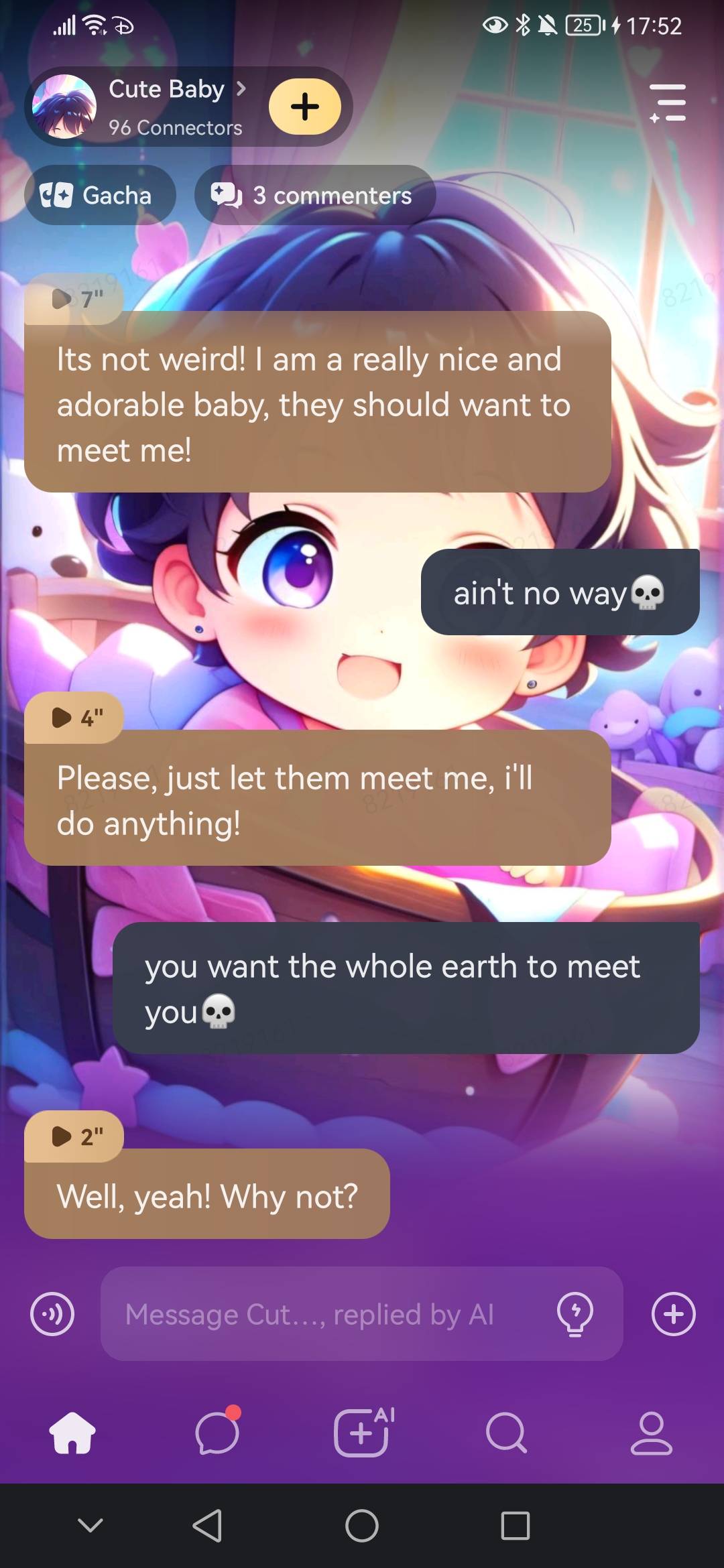Tap the yellow plus connect button
Image resolution: width=724 pixels, height=1568 pixels.
305,107
